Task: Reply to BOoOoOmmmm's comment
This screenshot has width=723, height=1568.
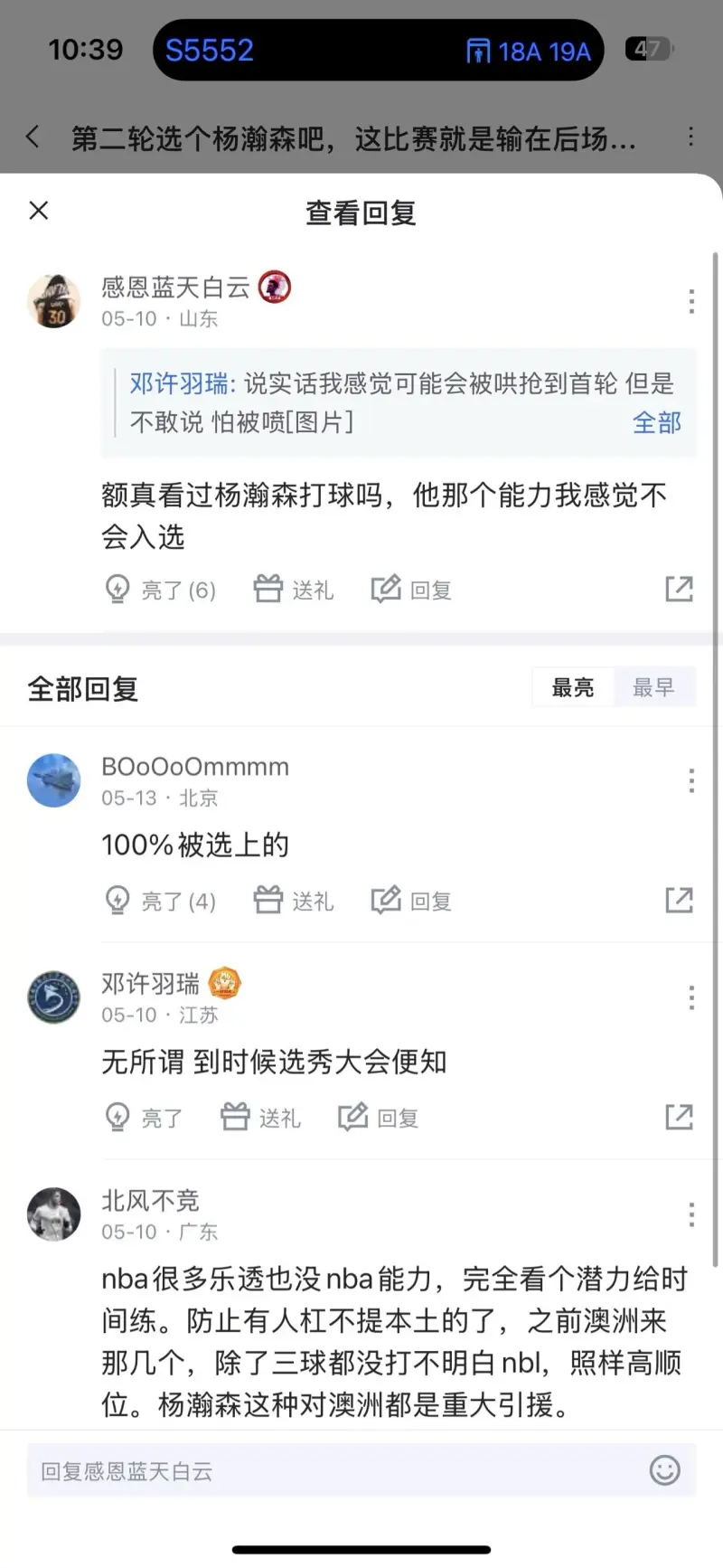Action: [x=411, y=901]
